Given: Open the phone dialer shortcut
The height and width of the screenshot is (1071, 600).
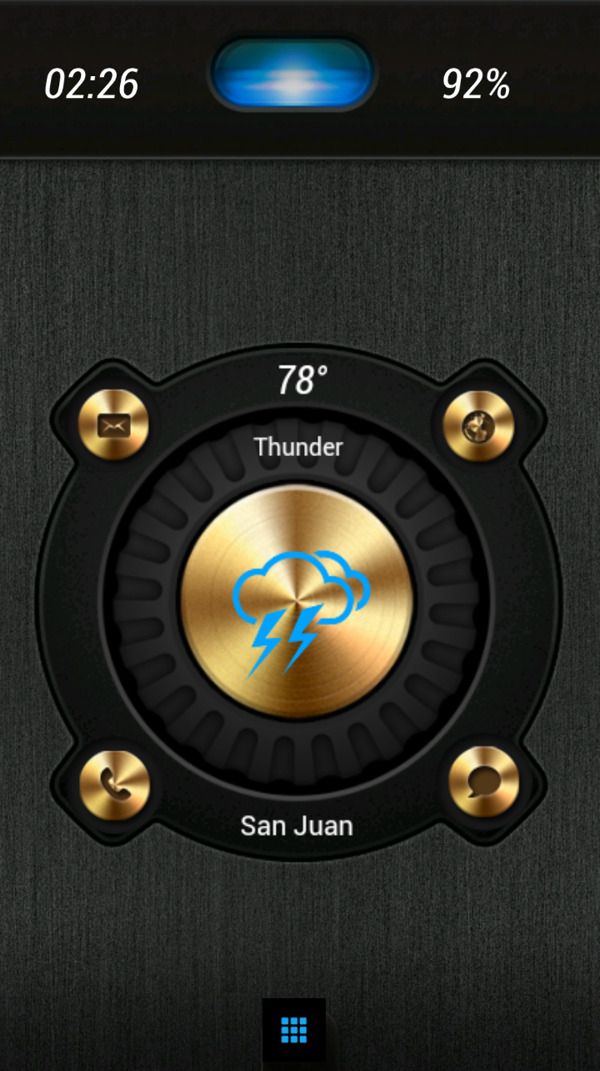Looking at the screenshot, I should (x=114, y=783).
